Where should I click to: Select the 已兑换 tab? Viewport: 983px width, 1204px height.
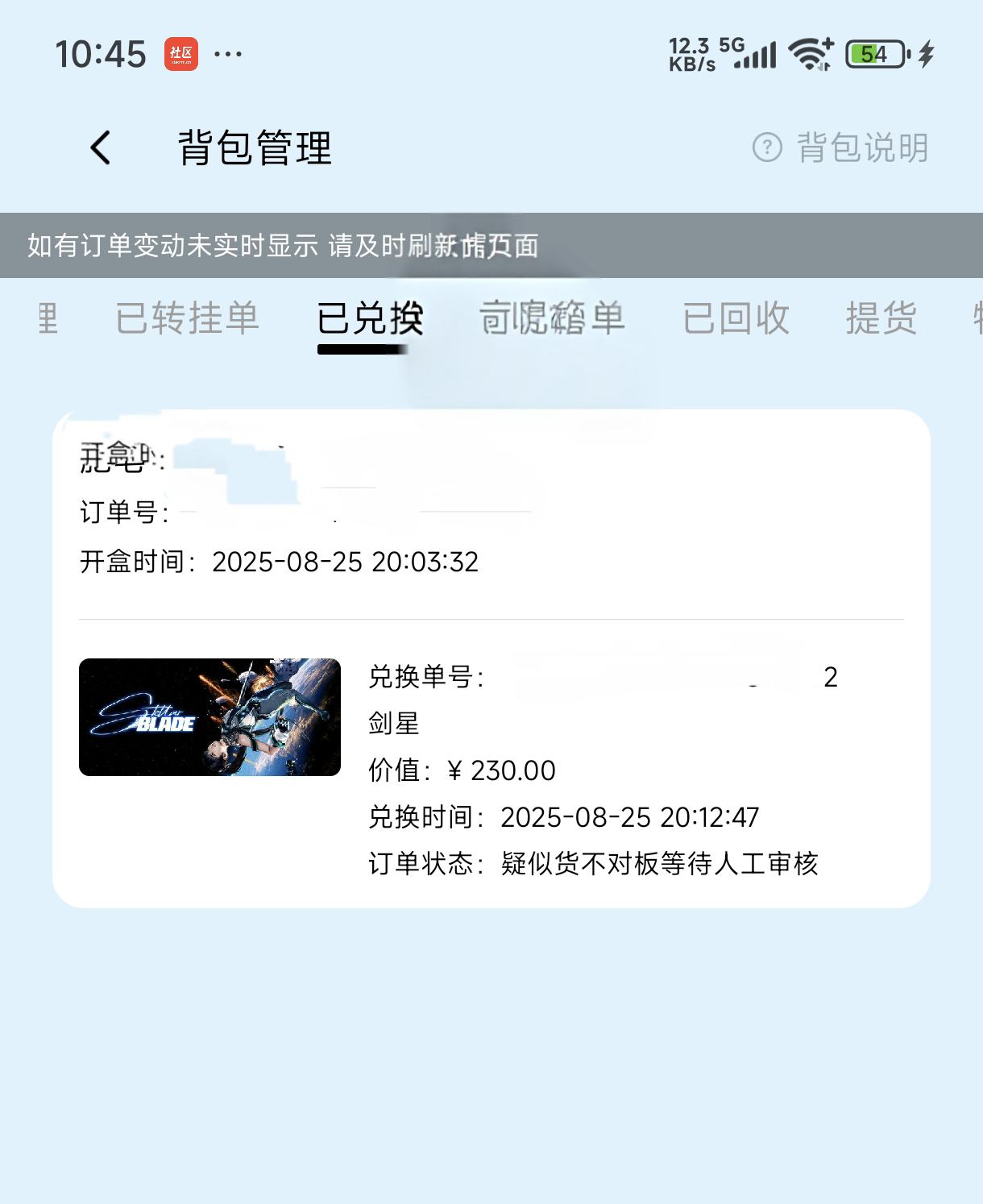(370, 318)
